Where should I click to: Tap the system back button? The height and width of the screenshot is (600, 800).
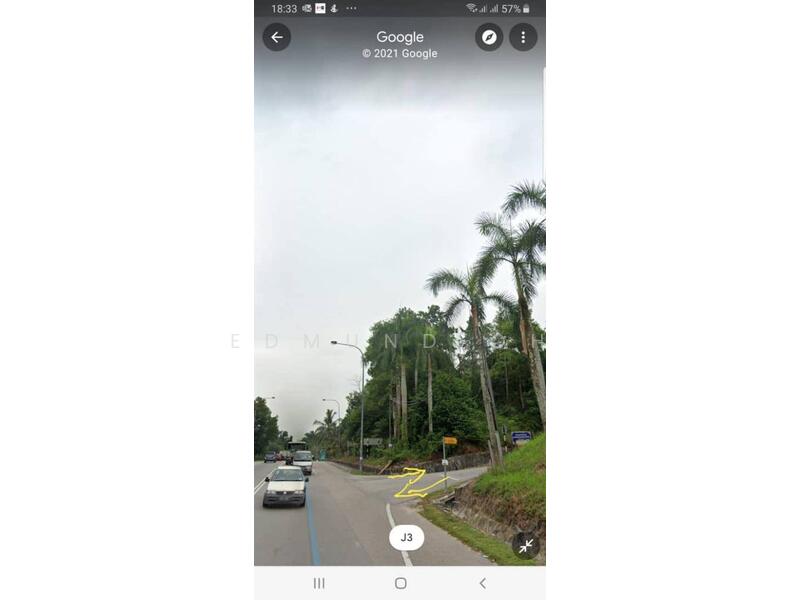[x=482, y=583]
